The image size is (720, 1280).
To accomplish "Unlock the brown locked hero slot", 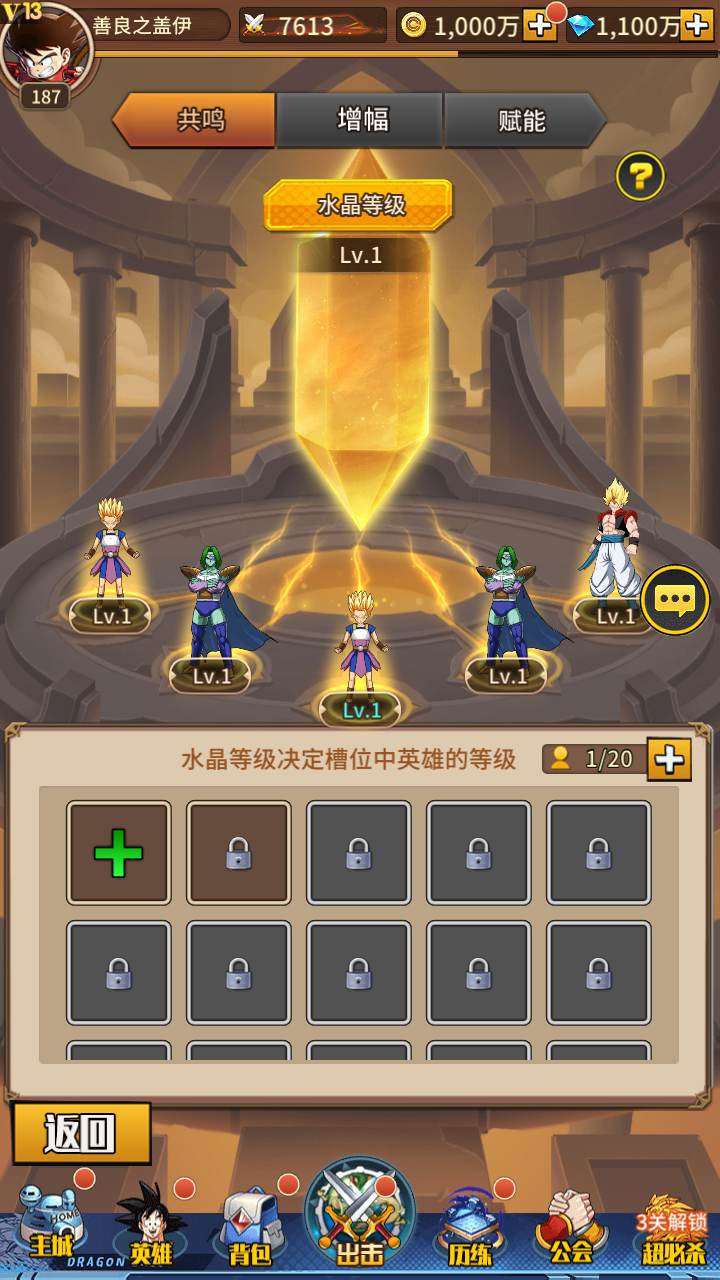I will click(239, 853).
